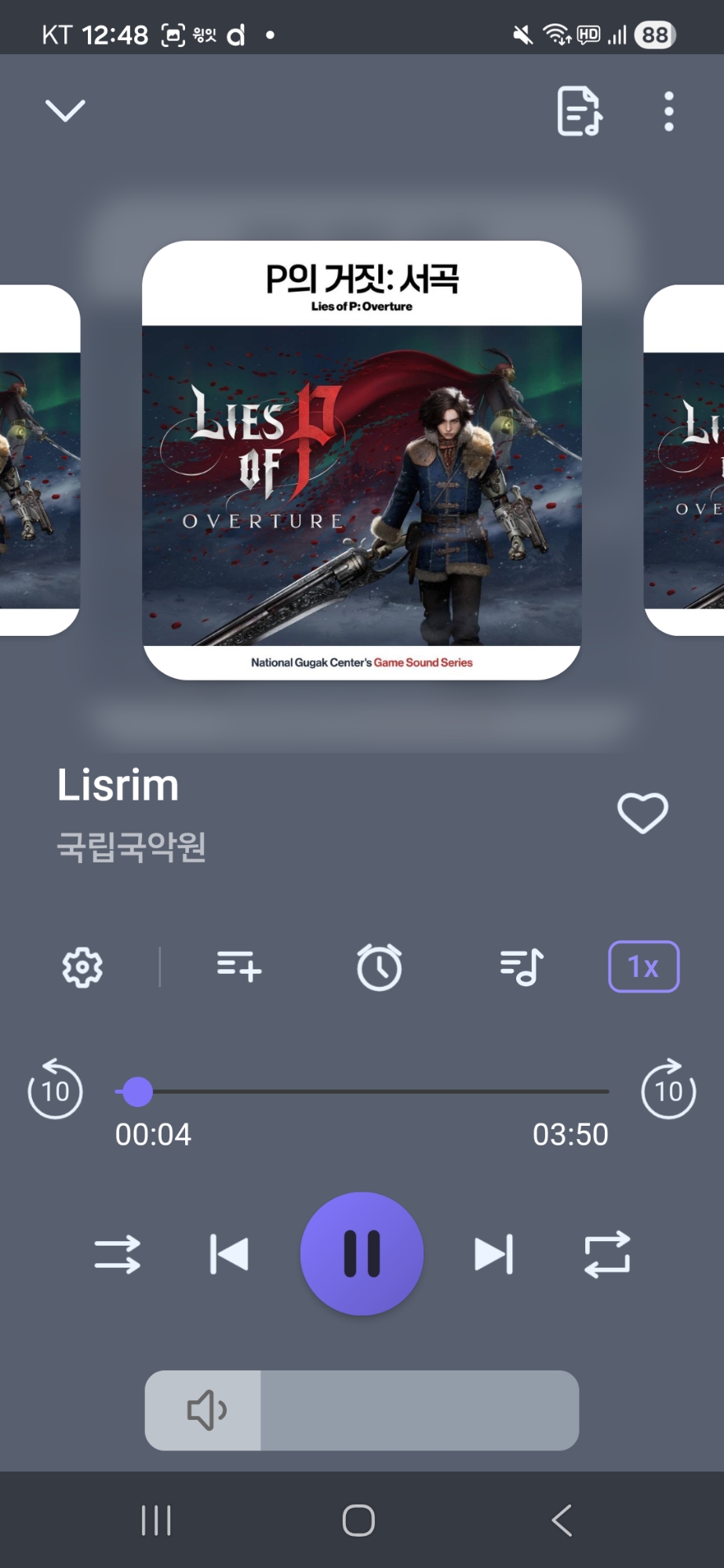Screen dimensions: 724x1568
Task: Collapse the player with the down chevron
Action: coord(65,111)
